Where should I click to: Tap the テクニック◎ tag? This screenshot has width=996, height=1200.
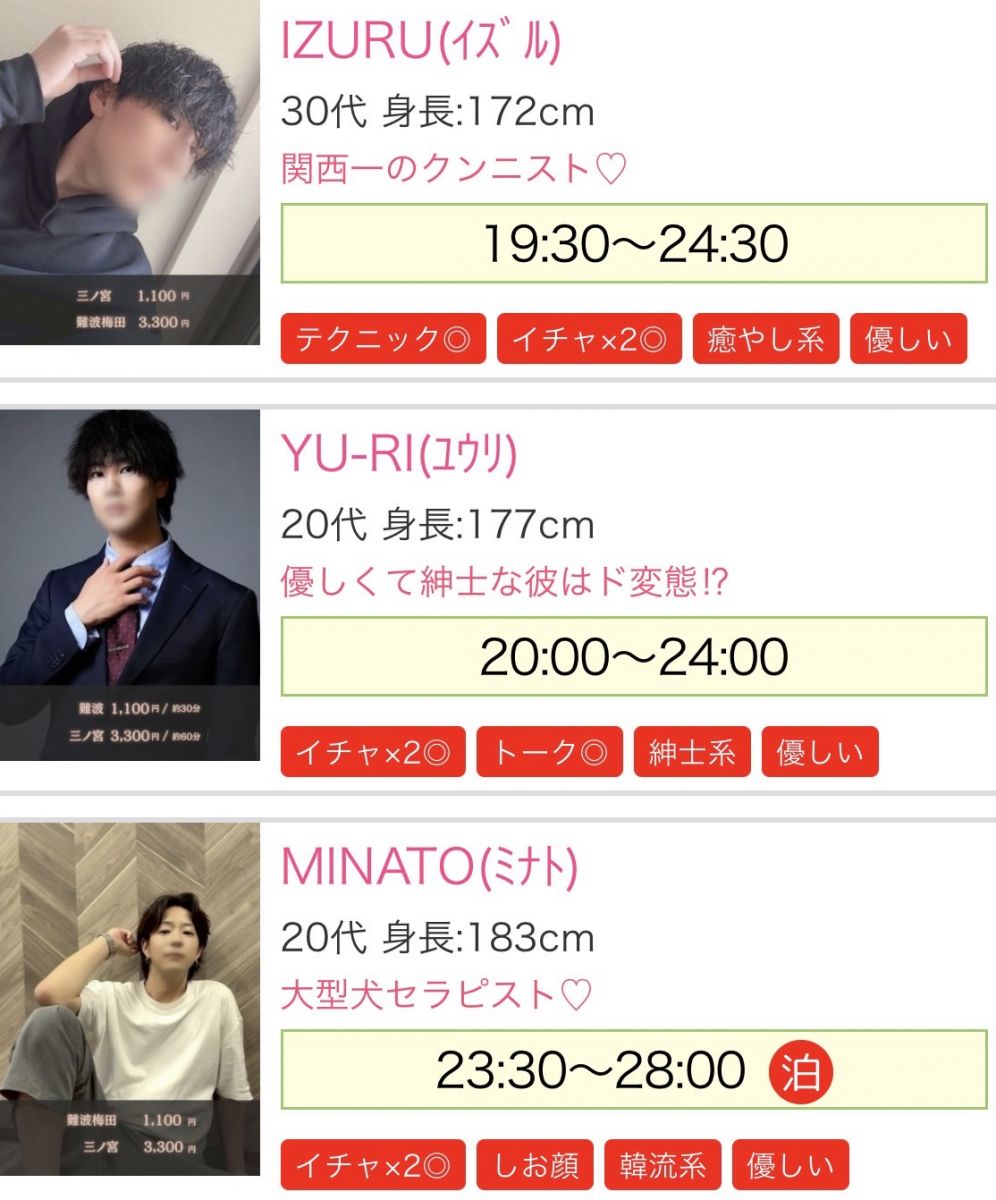coord(383,339)
